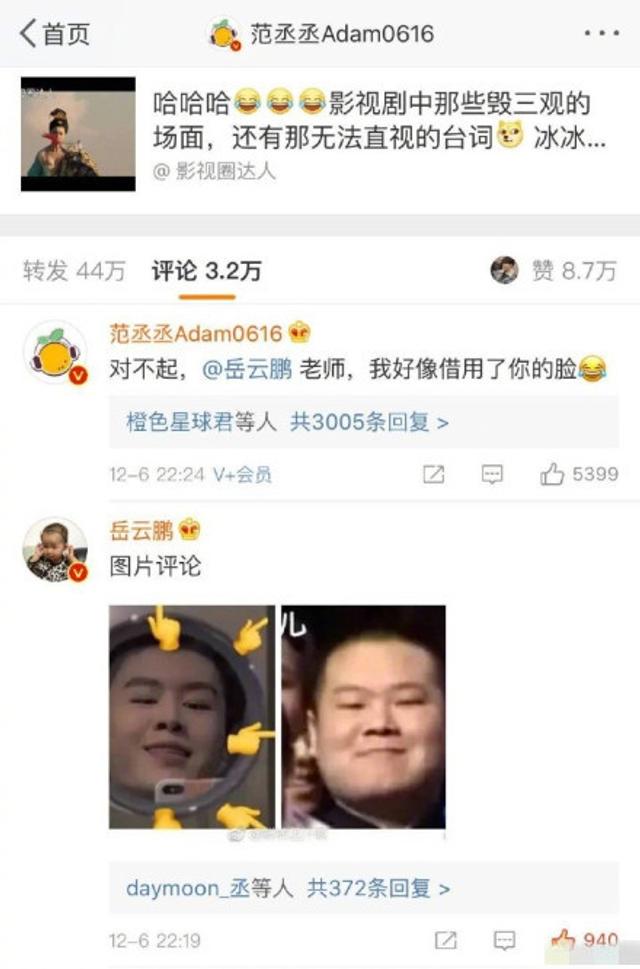The width and height of the screenshot is (640, 969).
Task: Open 范丞丞Adam0616's username in the comment
Action: 196,333
